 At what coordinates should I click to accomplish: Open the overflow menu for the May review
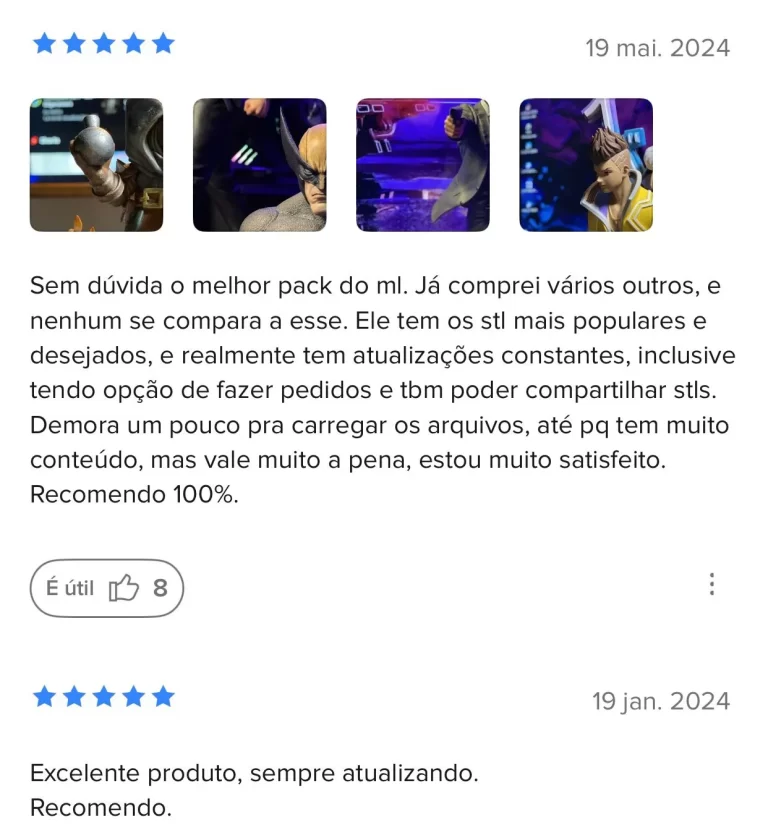point(711,585)
